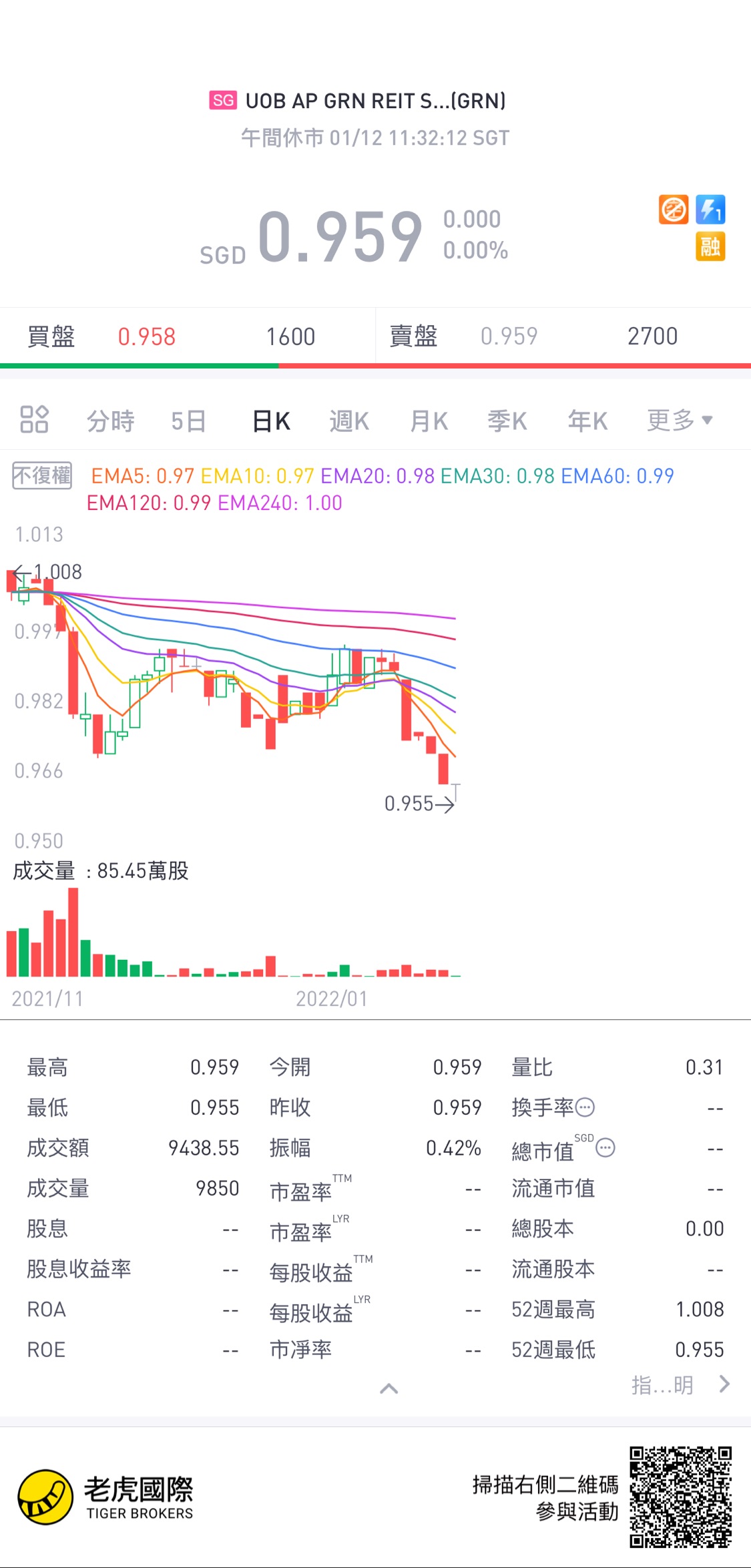Switch to 週K weekly candlestick view
This screenshot has height=1568, width=751.
point(349,421)
